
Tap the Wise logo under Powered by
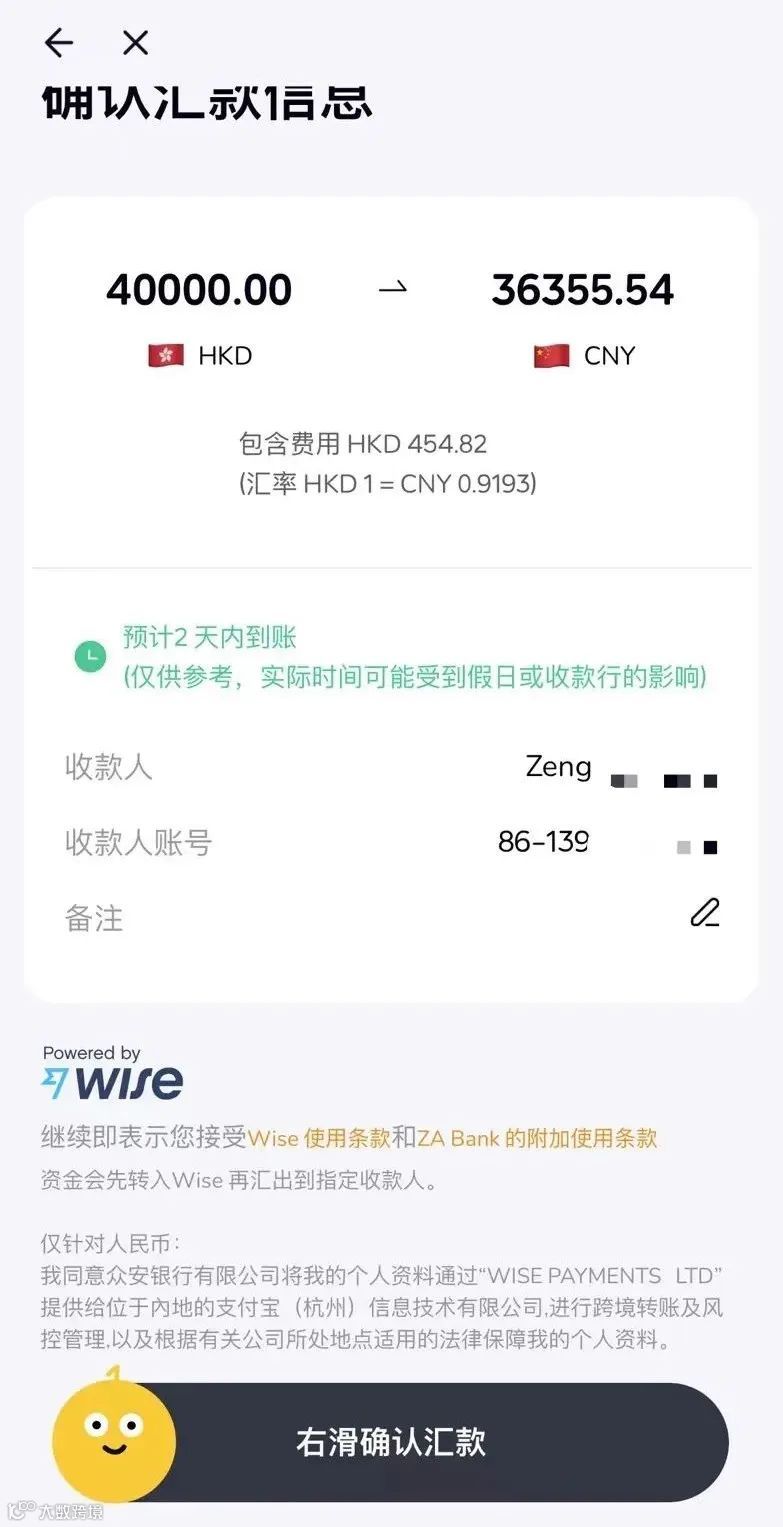click(x=112, y=1080)
